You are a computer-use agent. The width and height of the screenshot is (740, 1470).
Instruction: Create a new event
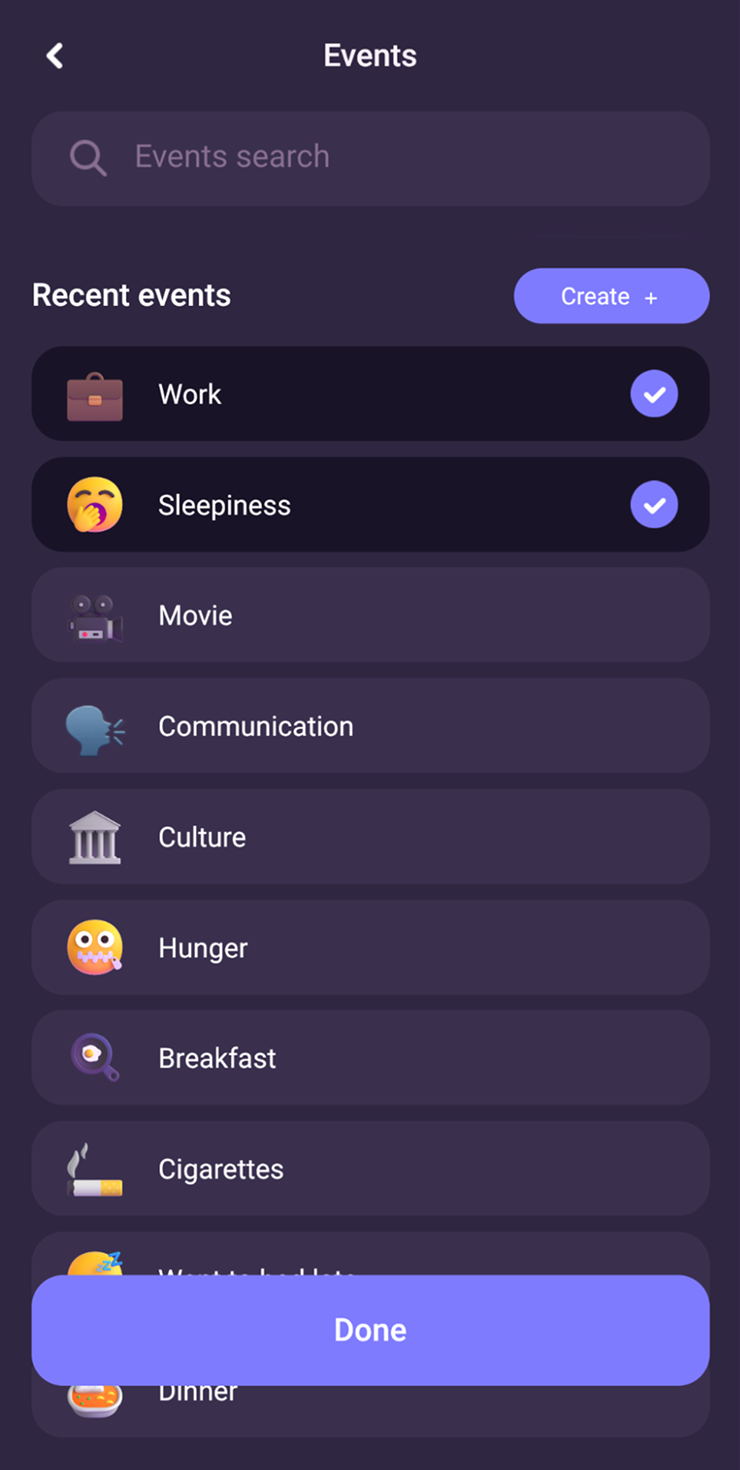coord(611,296)
